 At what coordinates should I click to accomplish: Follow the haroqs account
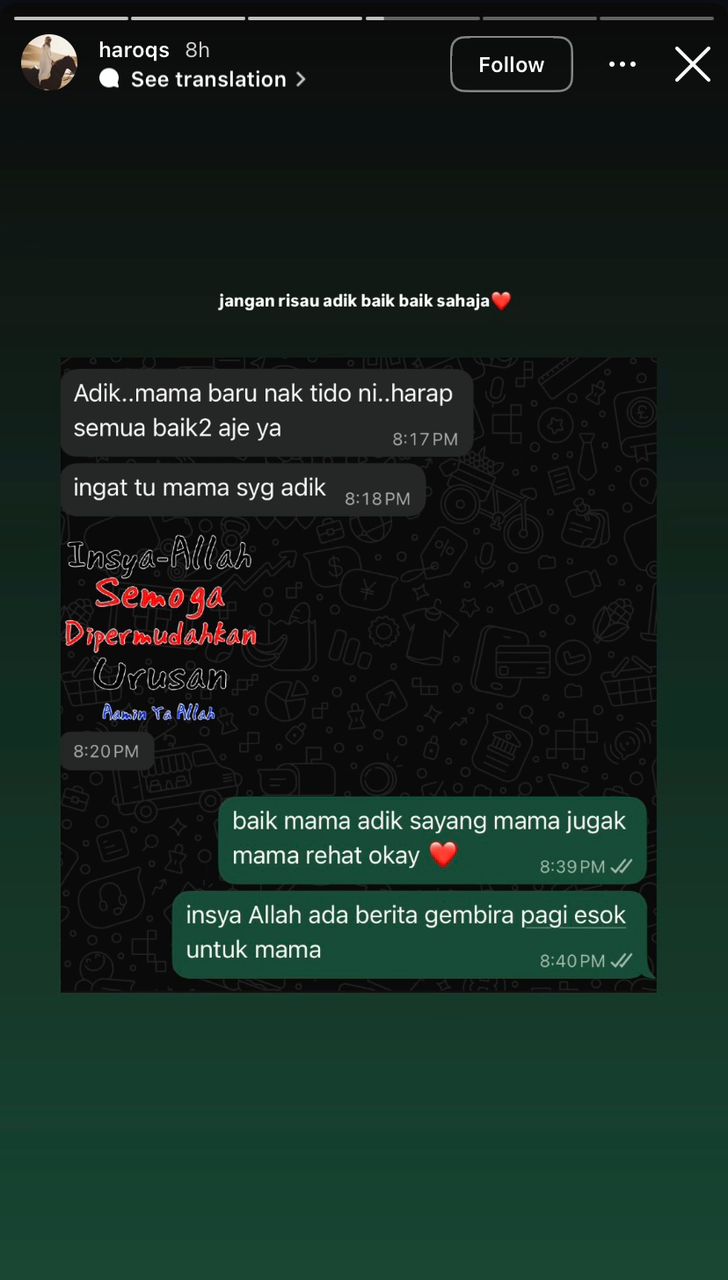pos(511,65)
